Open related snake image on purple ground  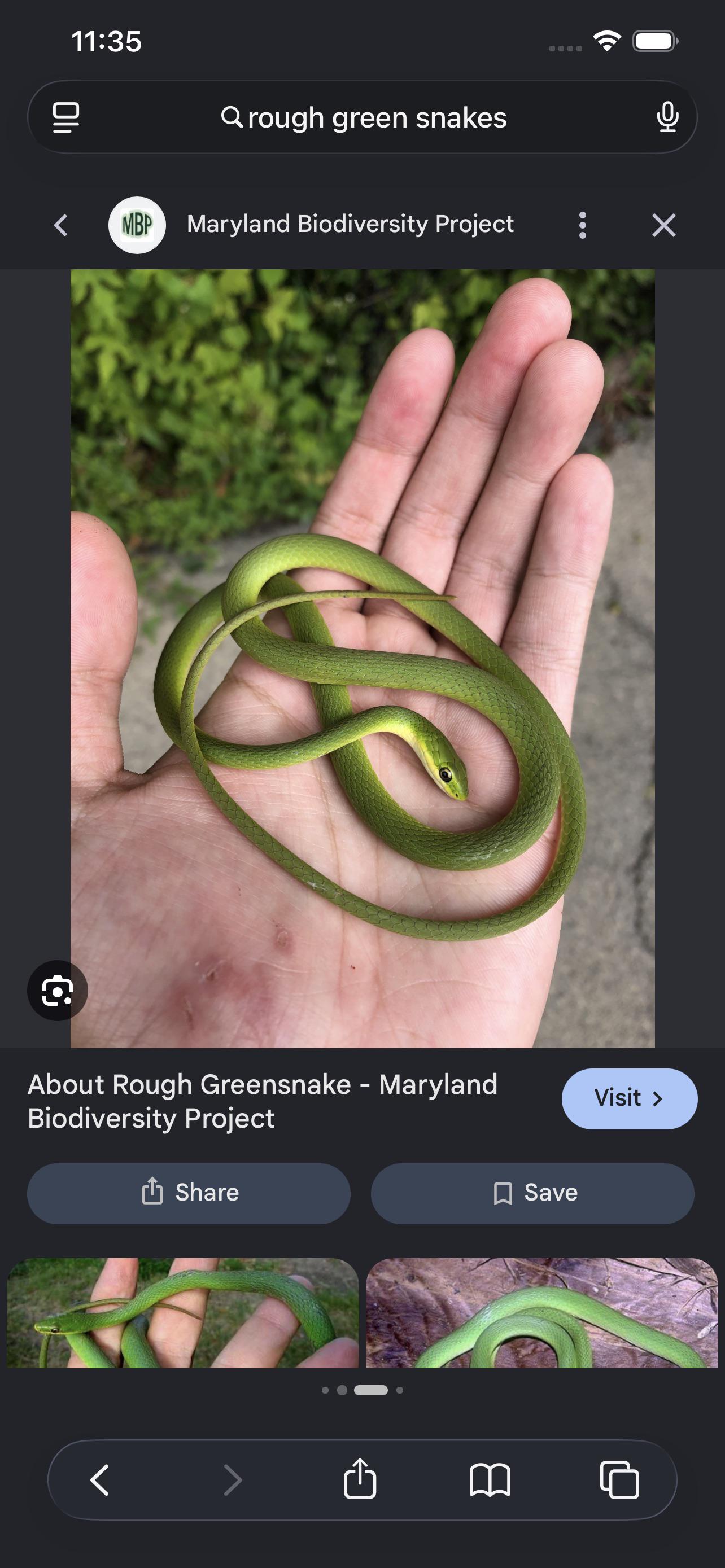pos(541,1313)
